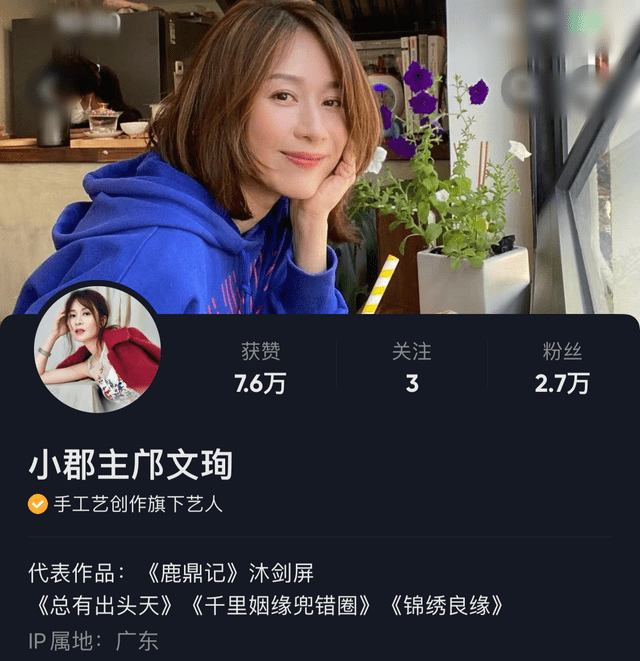Open the profile cover photo
The height and width of the screenshot is (661, 640).
click(x=320, y=150)
